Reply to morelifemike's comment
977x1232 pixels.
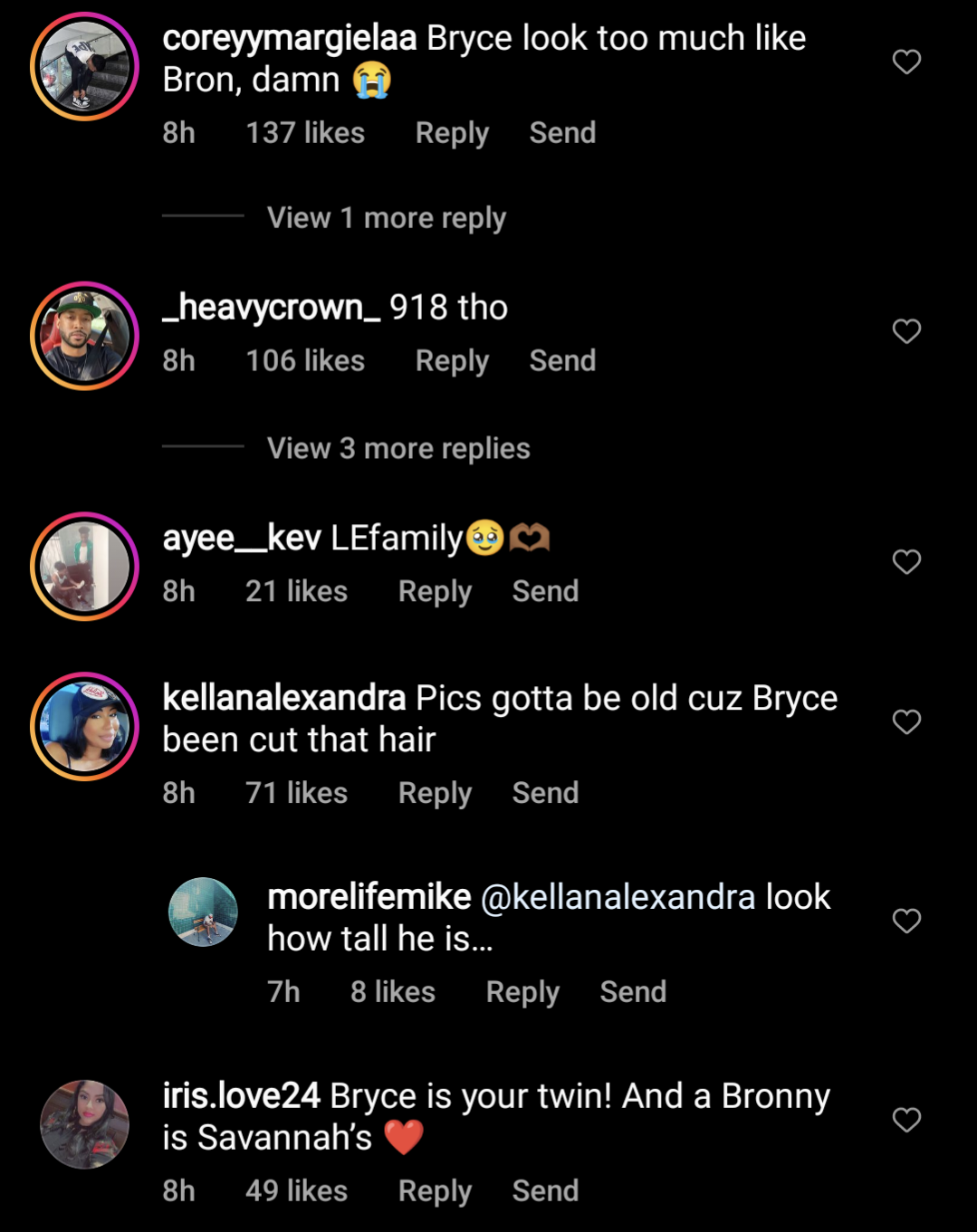pyautogui.click(x=522, y=992)
